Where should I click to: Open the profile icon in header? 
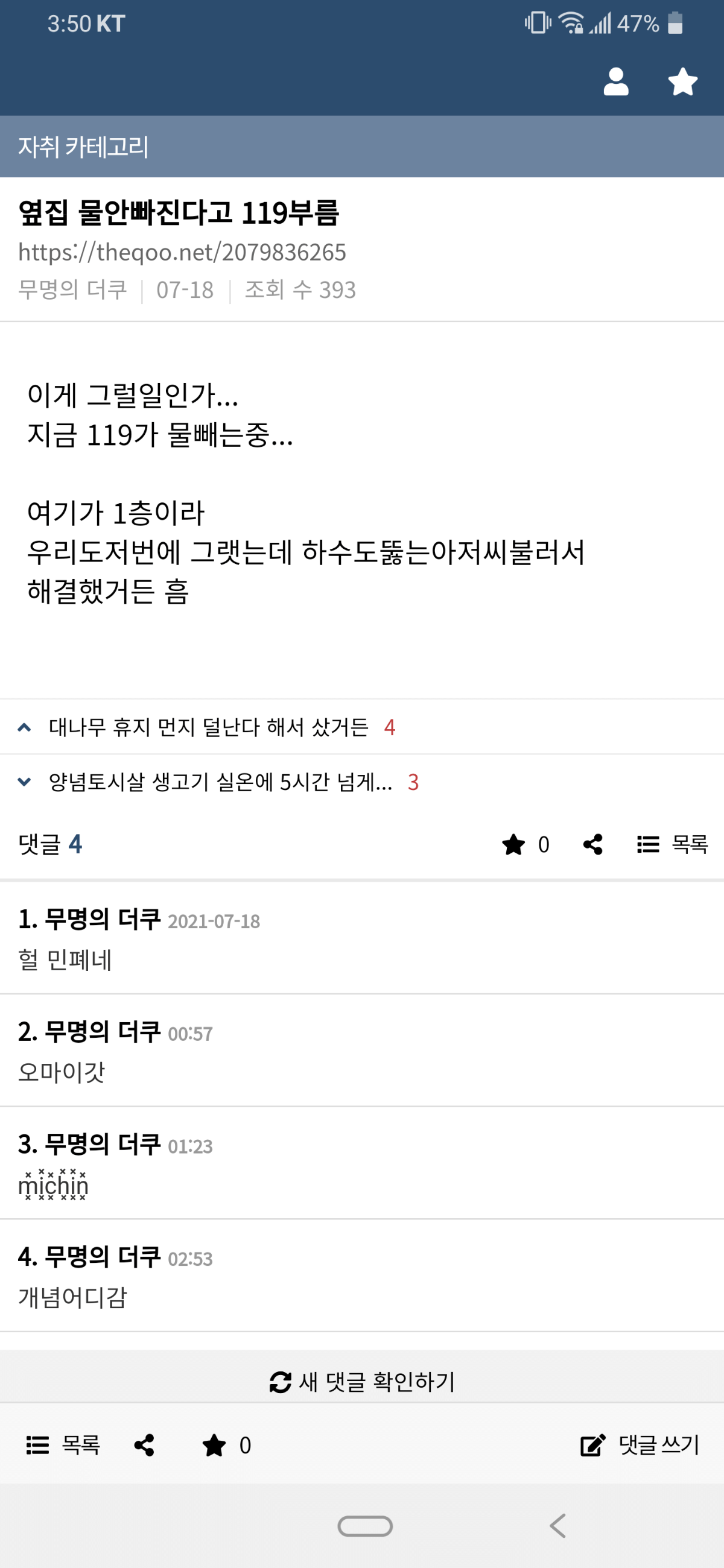[x=615, y=81]
